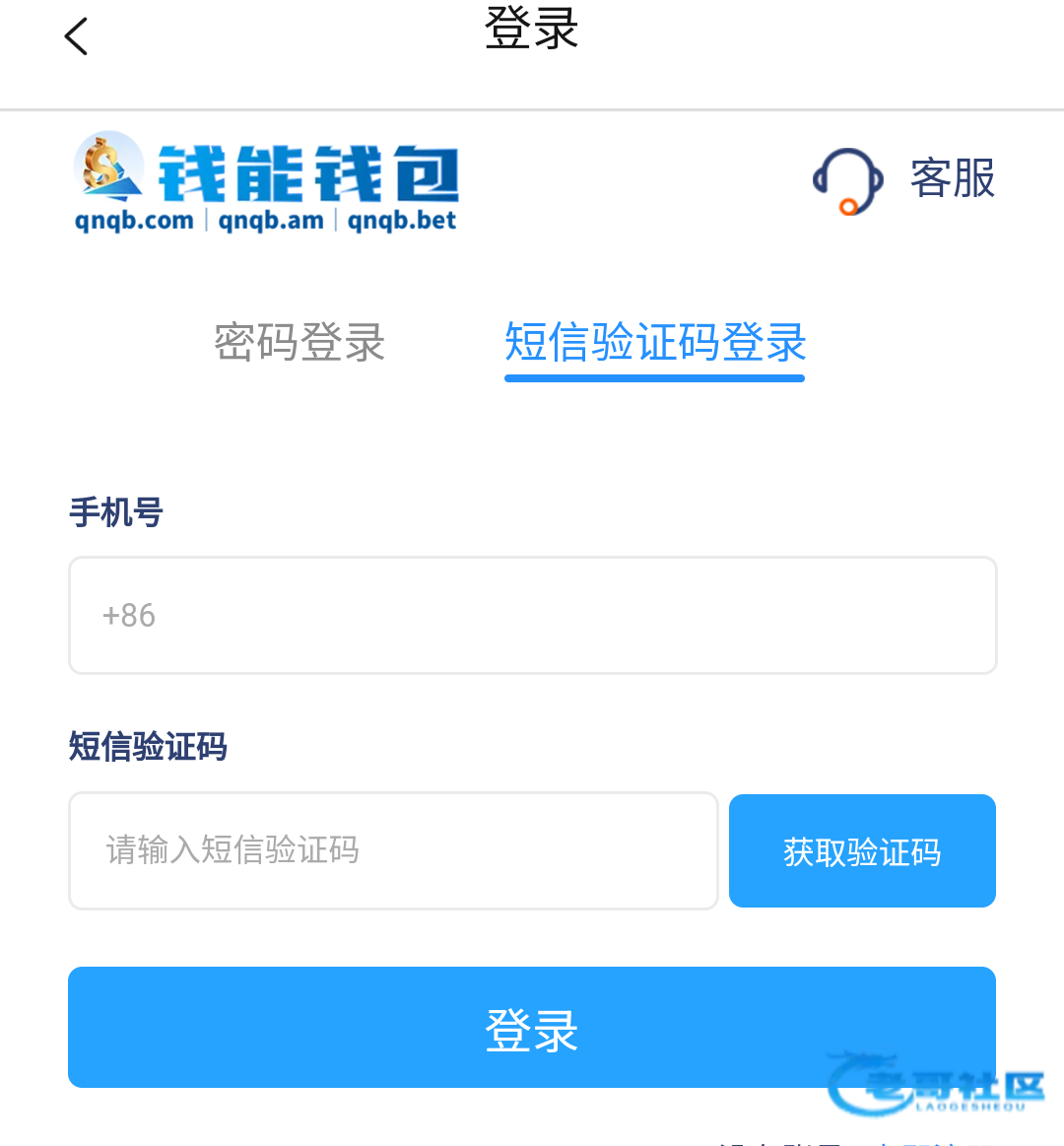
Task: Go back using the top-left arrow
Action: coord(77,36)
